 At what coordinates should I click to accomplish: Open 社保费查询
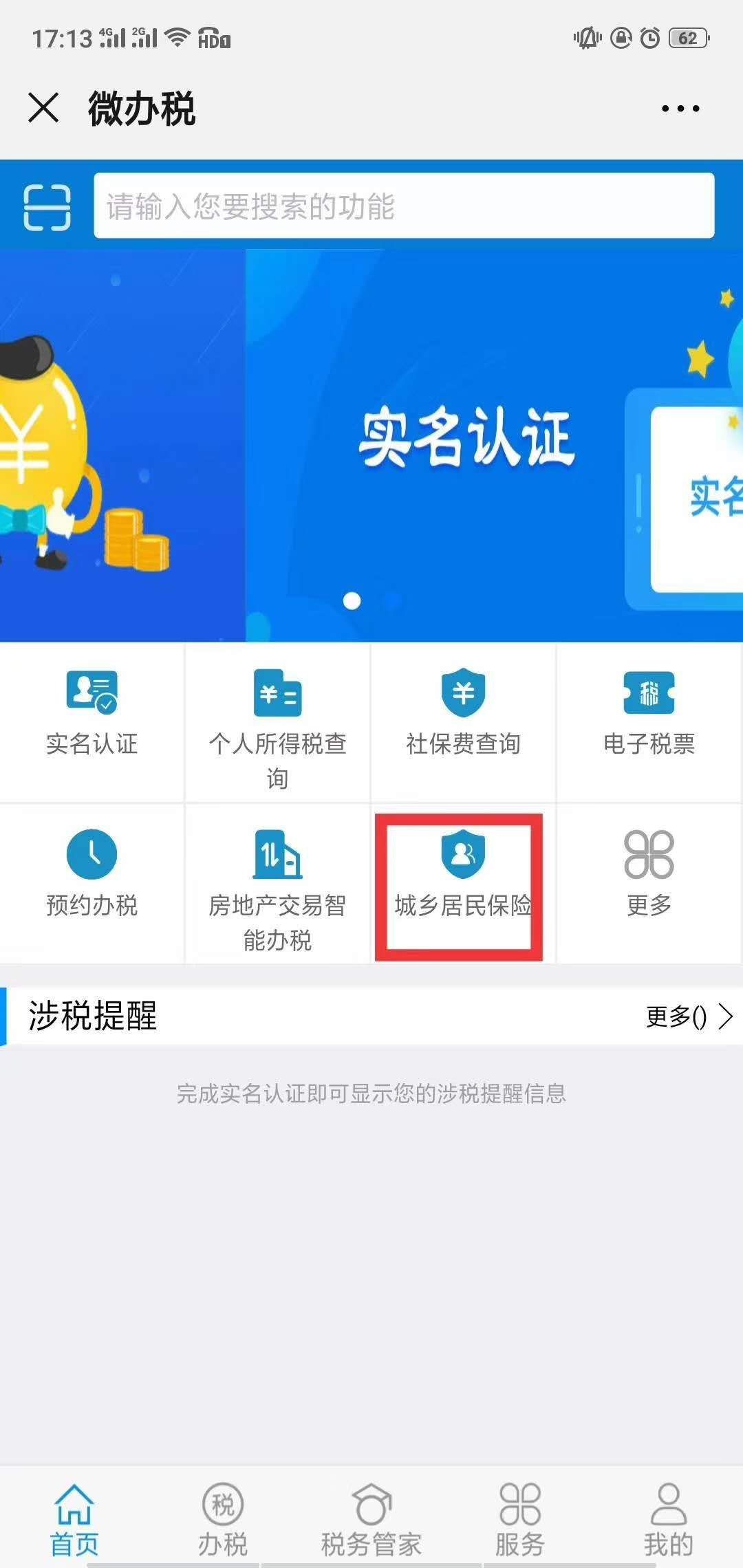pos(463,715)
